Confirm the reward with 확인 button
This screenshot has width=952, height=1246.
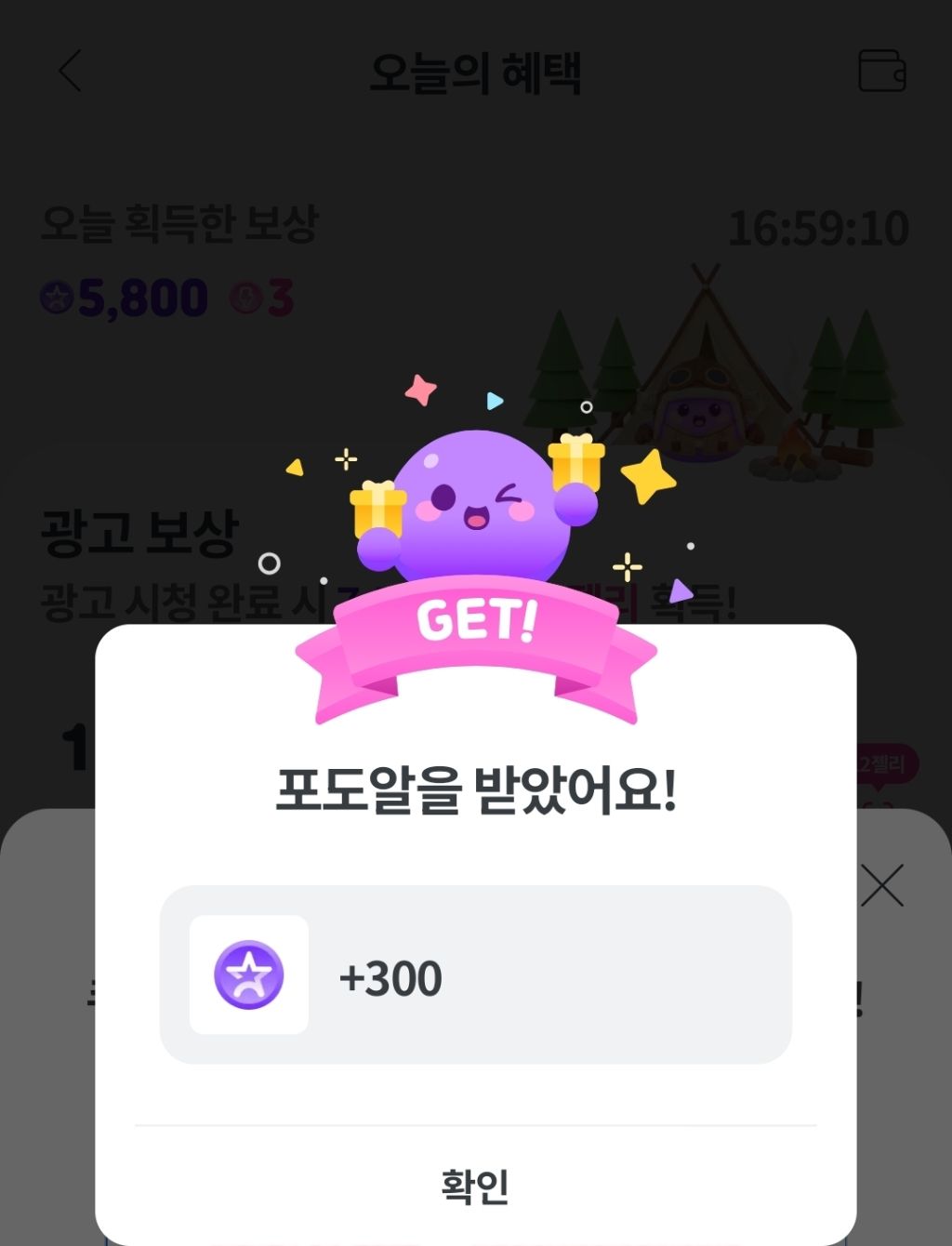(x=475, y=1186)
